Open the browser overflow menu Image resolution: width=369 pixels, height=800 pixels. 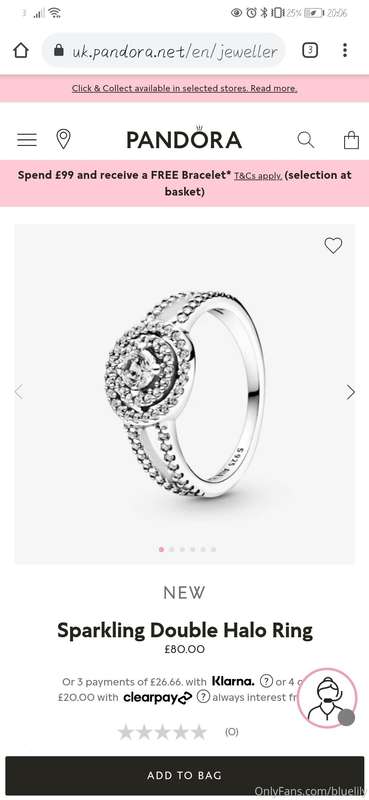(x=345, y=50)
